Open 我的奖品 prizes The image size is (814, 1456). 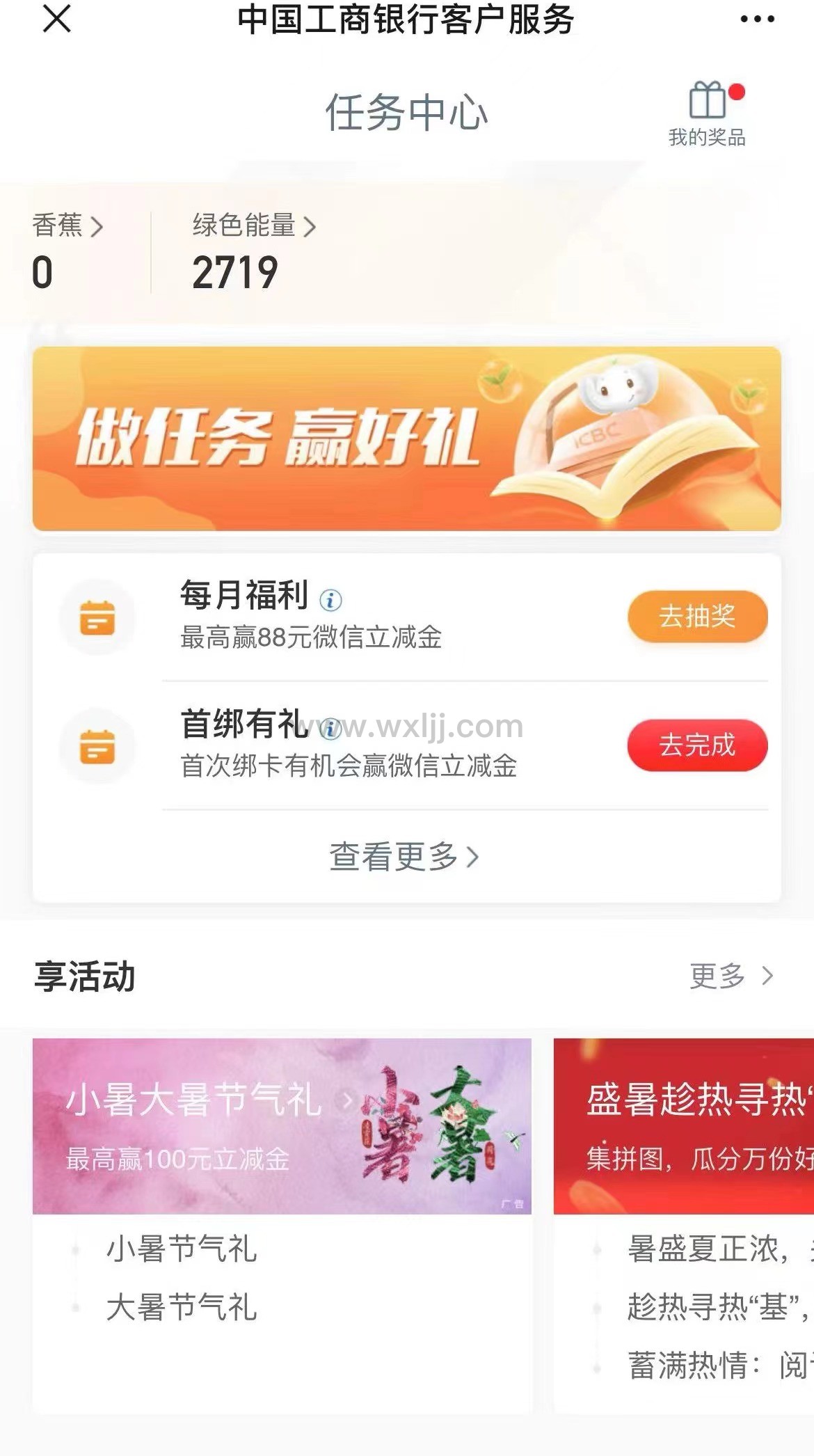pyautogui.click(x=707, y=115)
